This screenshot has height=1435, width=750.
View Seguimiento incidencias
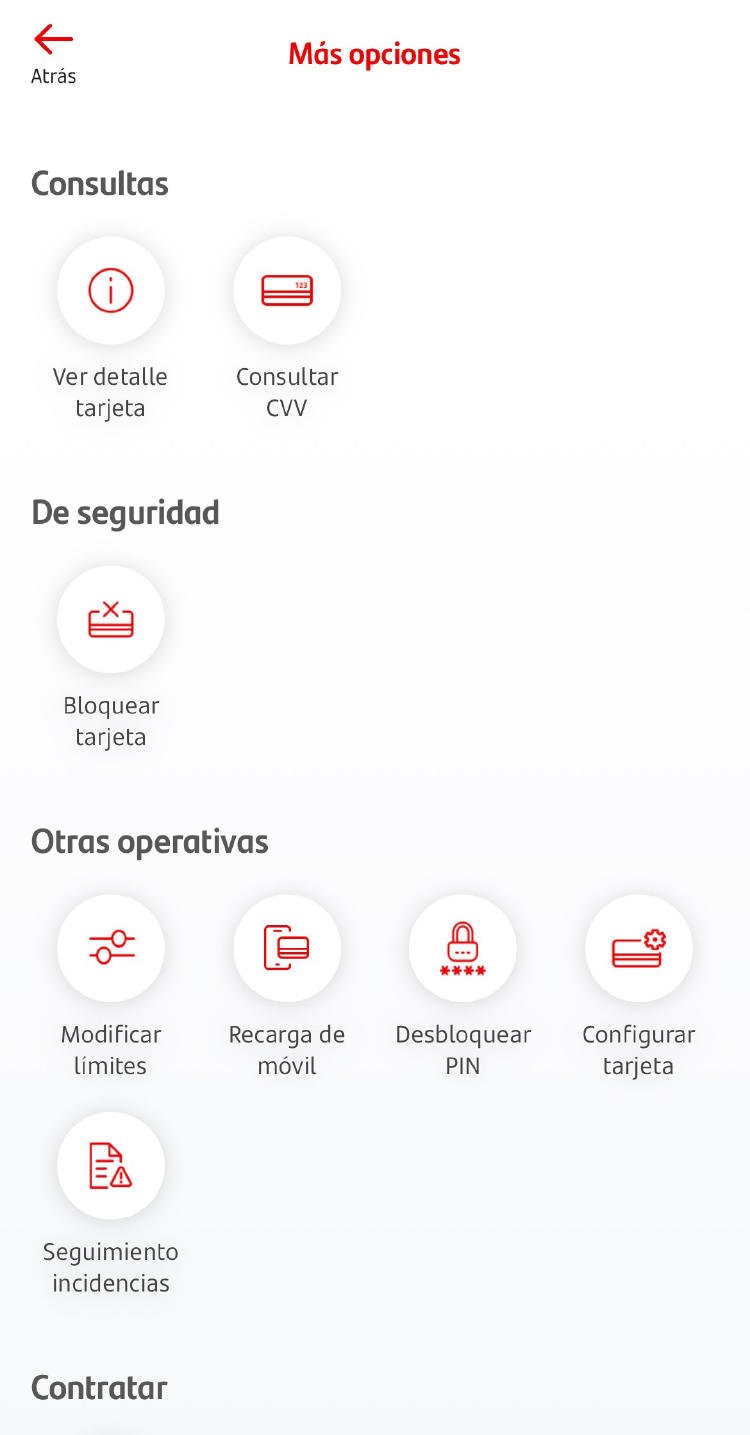point(111,1166)
